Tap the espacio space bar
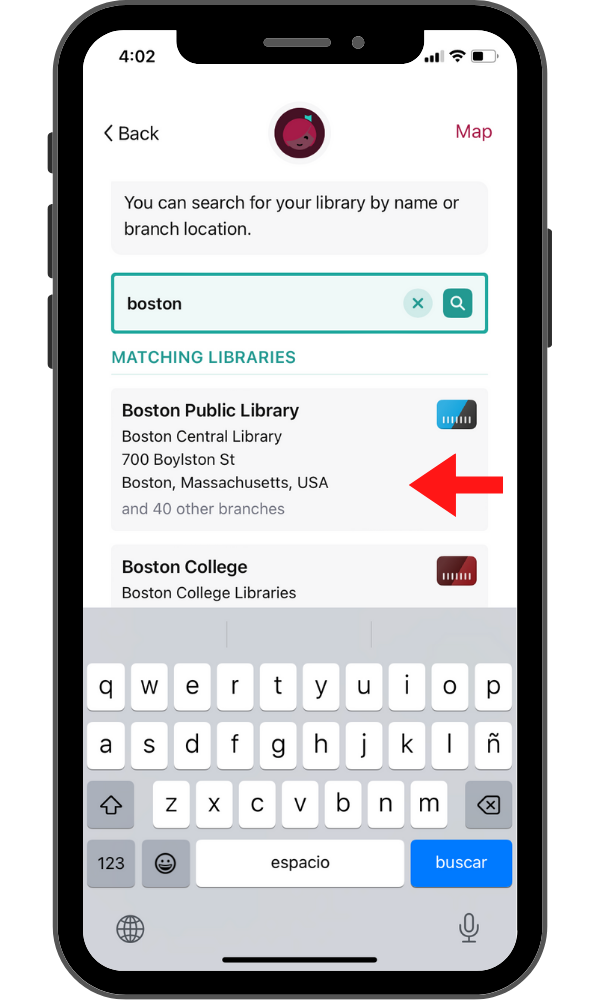 pyautogui.click(x=300, y=863)
